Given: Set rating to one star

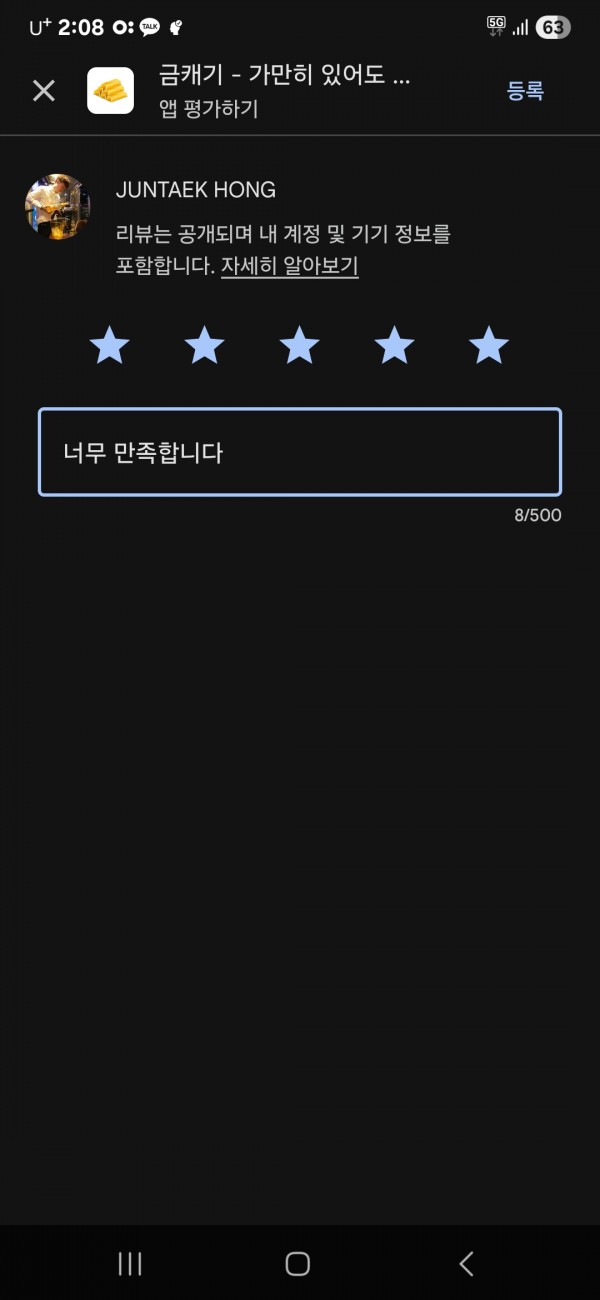Looking at the screenshot, I should [x=110, y=346].
